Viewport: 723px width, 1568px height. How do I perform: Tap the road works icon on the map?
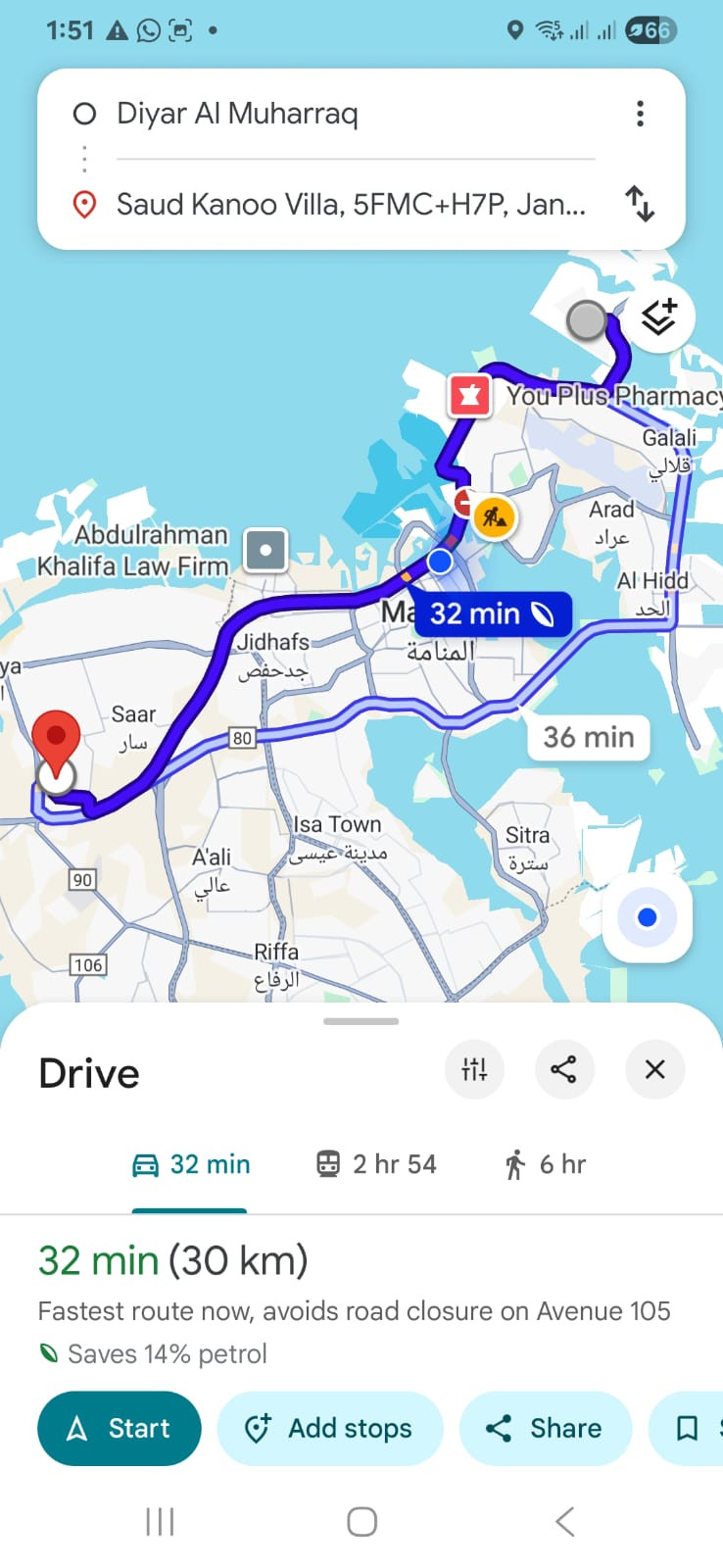(495, 514)
